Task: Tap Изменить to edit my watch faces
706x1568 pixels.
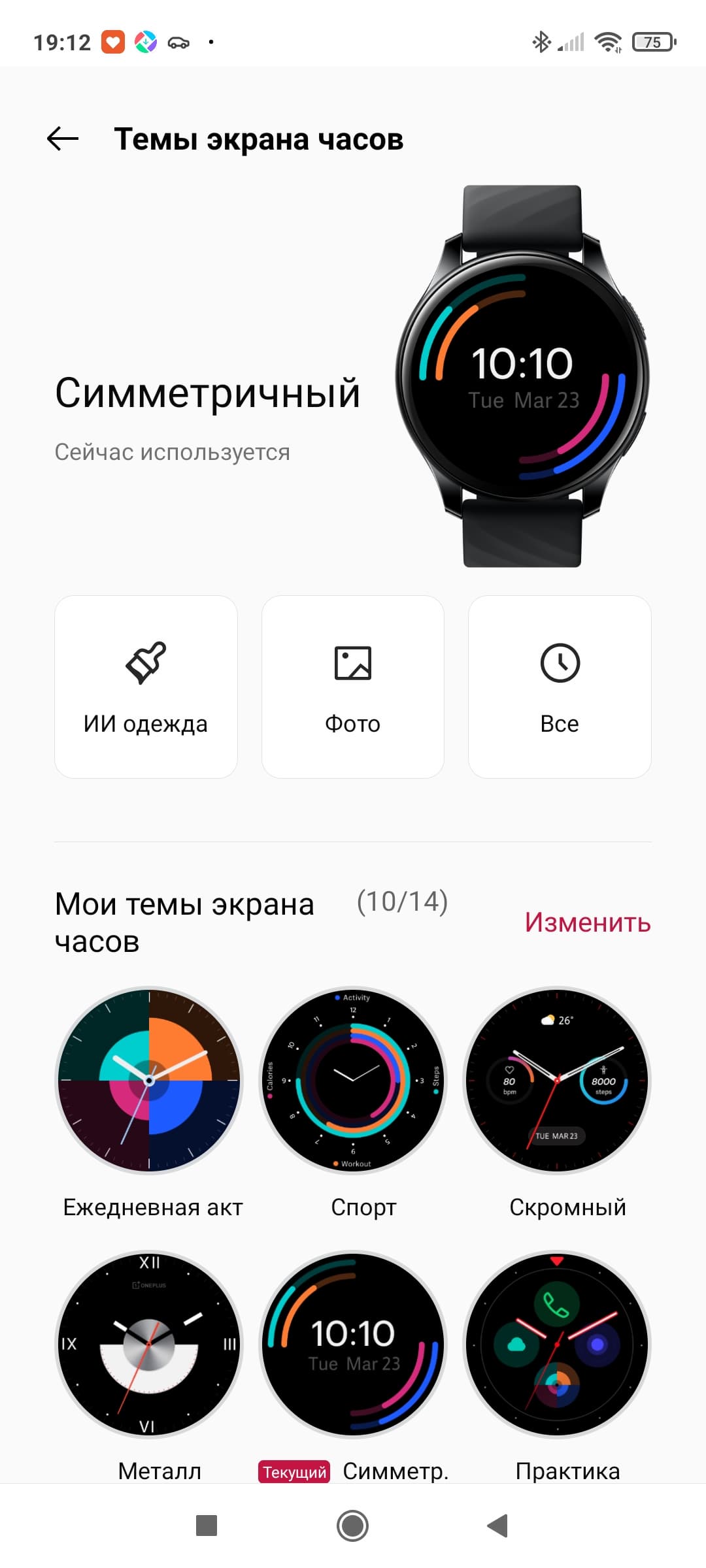Action: pos(587,923)
